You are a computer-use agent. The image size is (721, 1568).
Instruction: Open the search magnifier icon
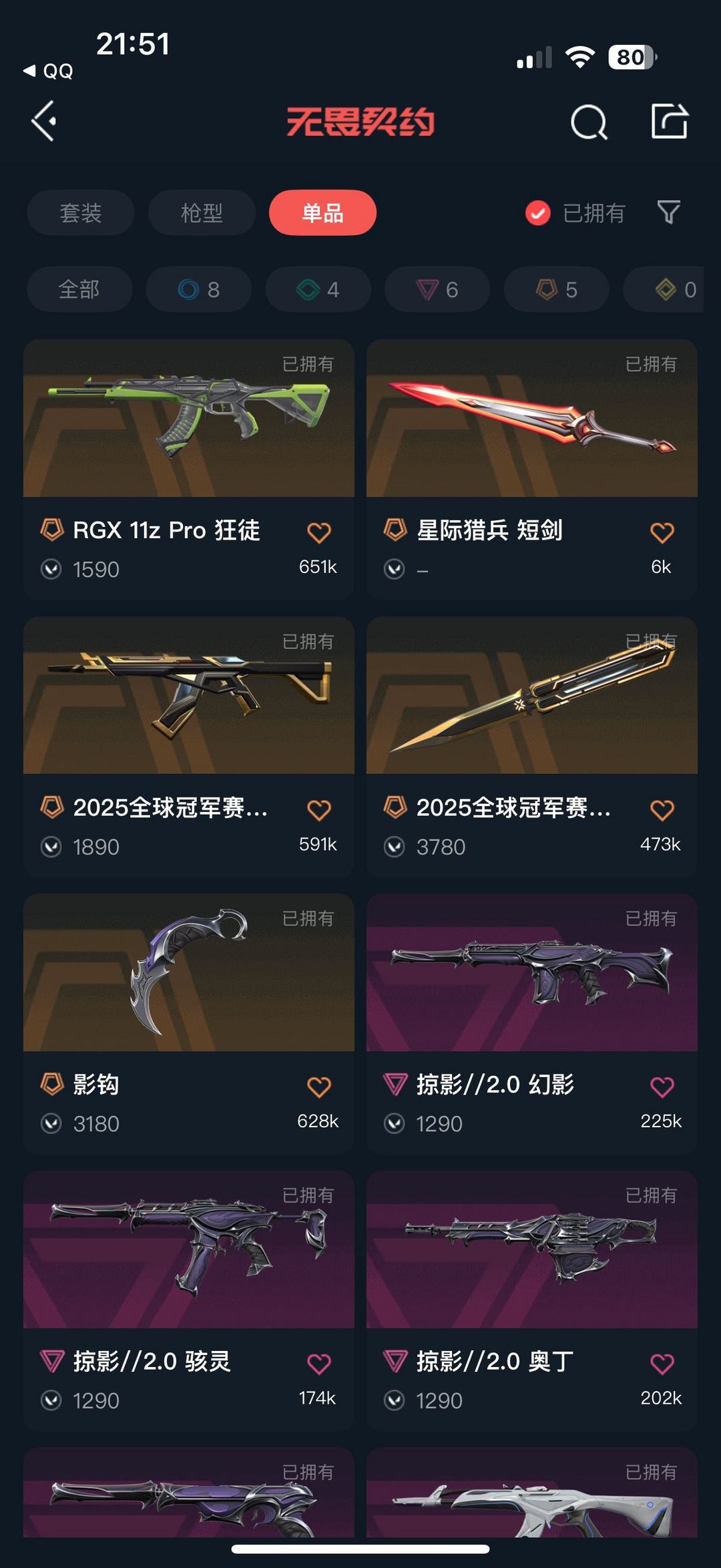pos(588,122)
